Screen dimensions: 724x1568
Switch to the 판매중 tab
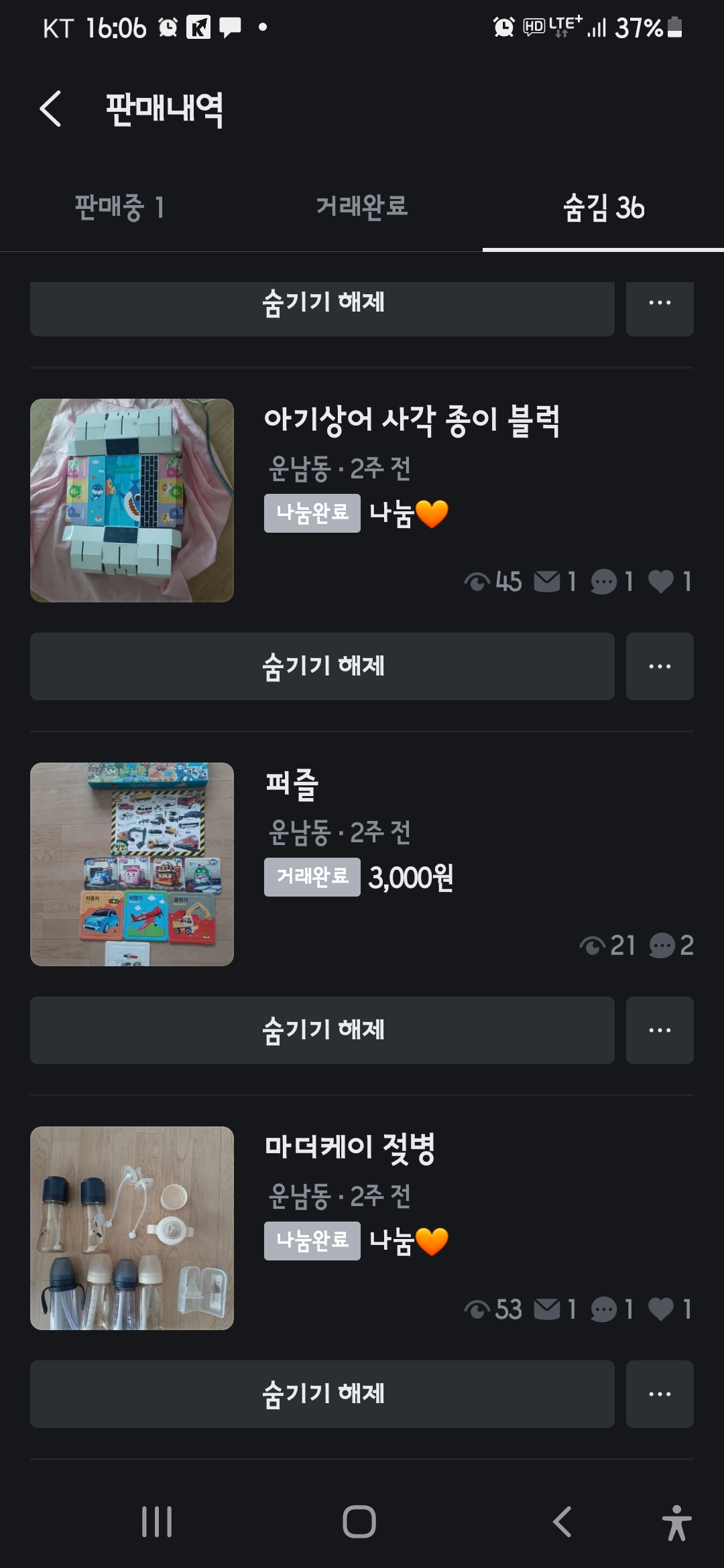coord(119,207)
